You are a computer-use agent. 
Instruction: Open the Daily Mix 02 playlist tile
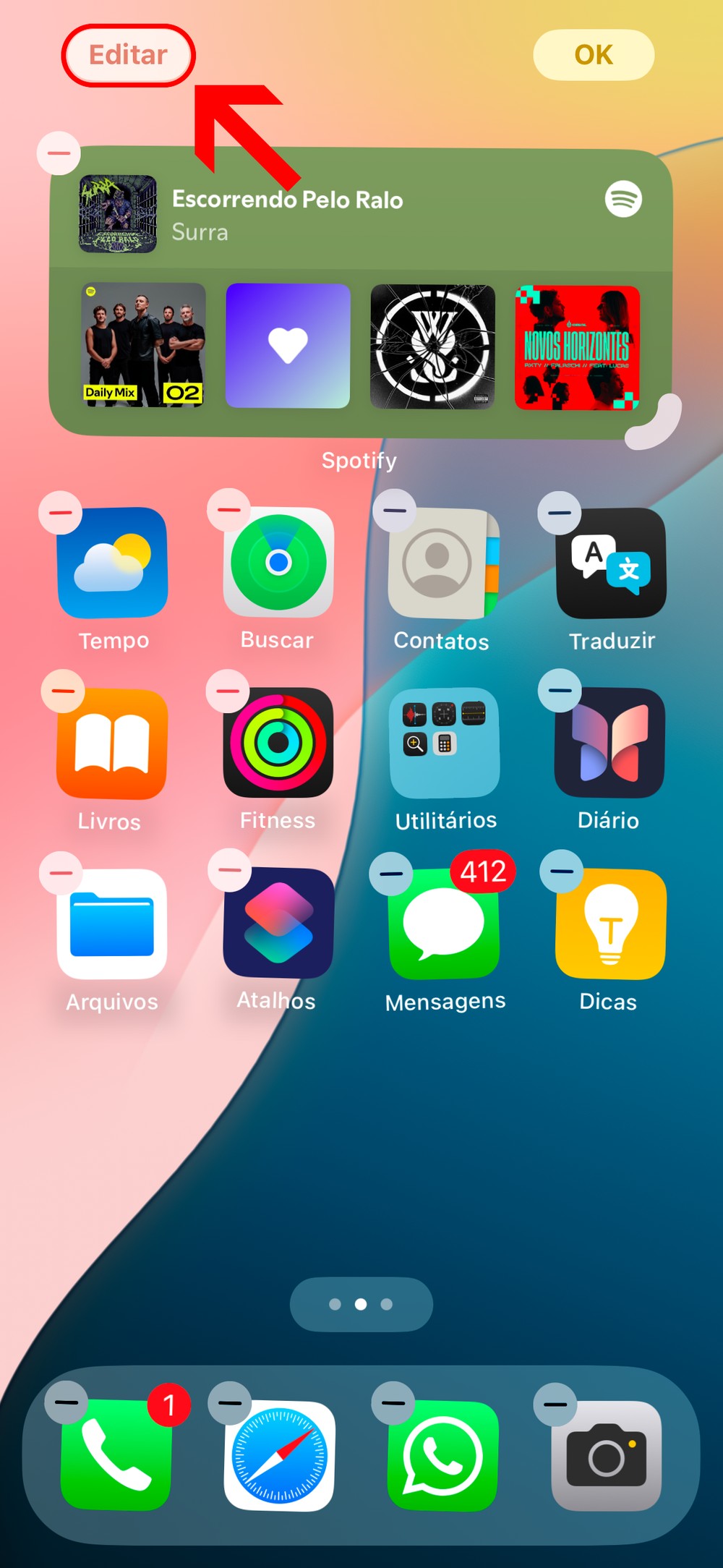(x=143, y=345)
